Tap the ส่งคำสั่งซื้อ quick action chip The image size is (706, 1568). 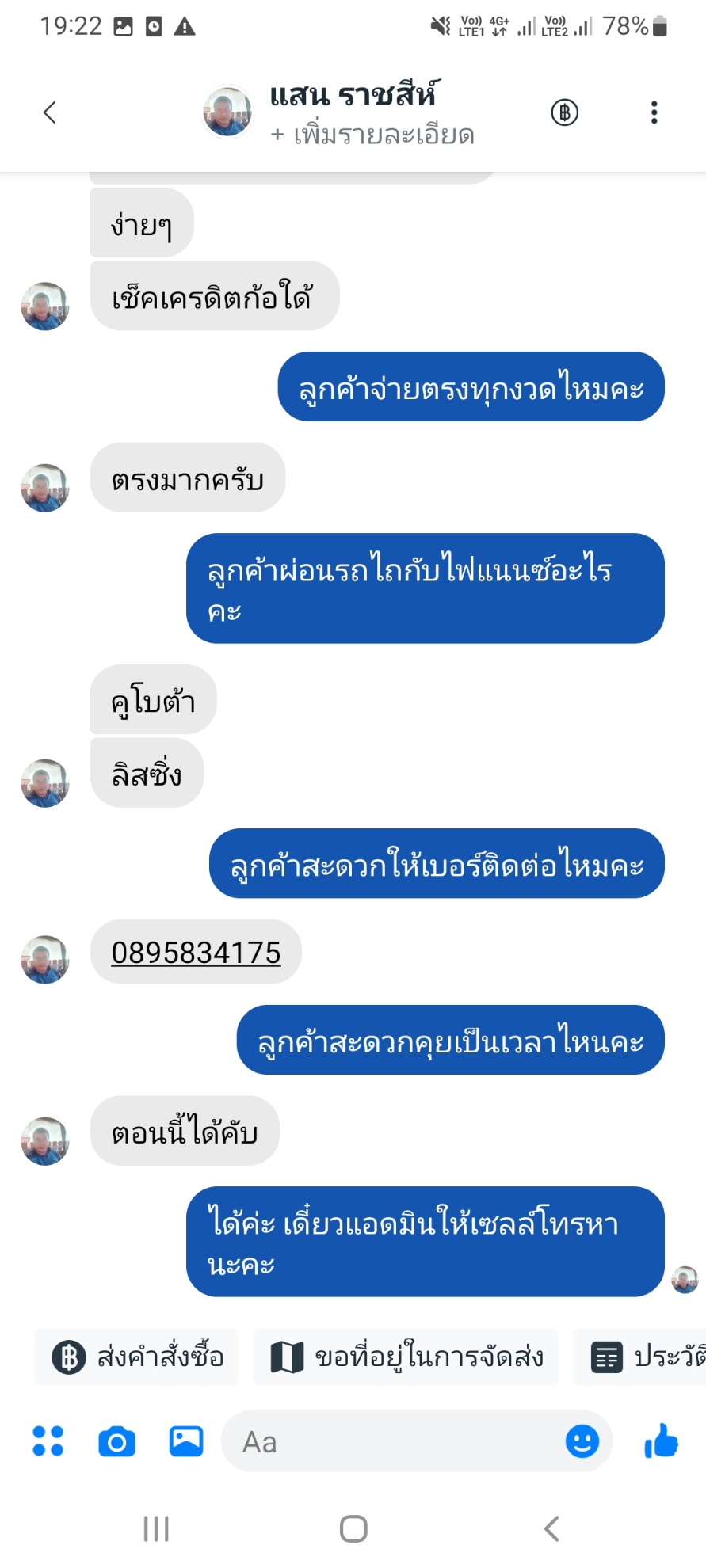click(137, 1357)
